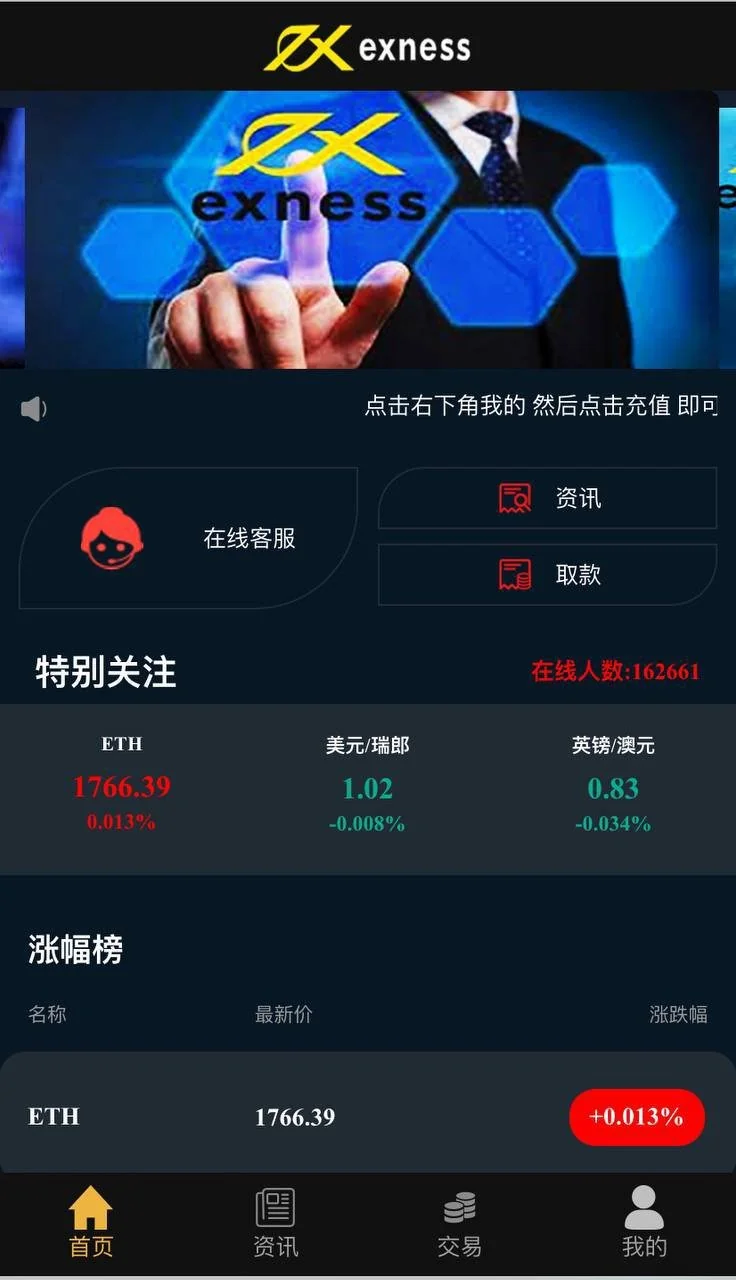This screenshot has width=736, height=1280.
Task: Switch to the 资讯 tab in bottom bar
Action: [275, 1221]
